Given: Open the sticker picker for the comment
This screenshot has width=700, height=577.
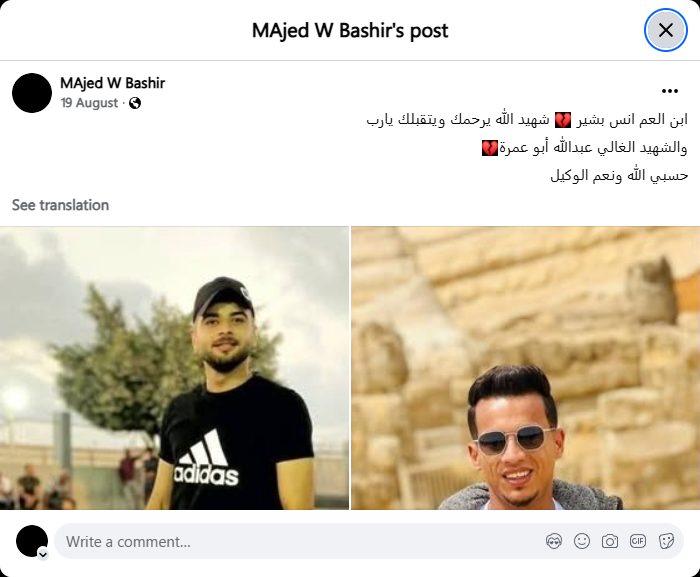Looking at the screenshot, I should pyautogui.click(x=666, y=542).
